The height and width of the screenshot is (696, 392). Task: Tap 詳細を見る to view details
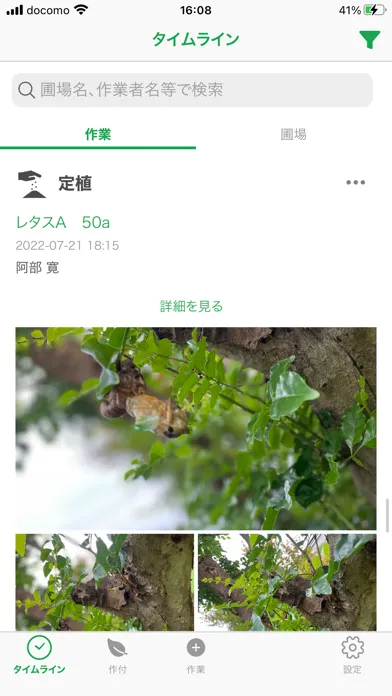point(191,306)
